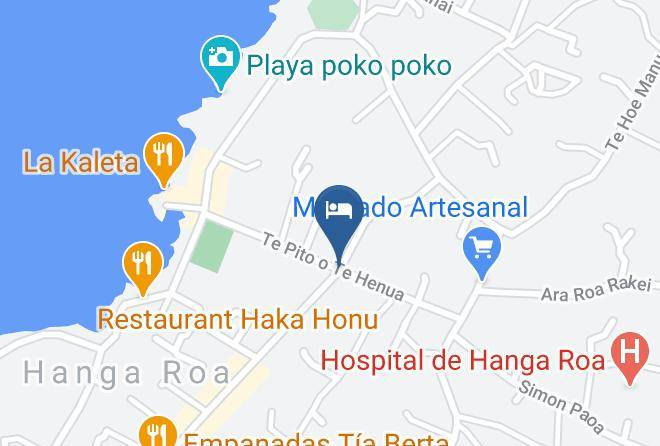Open the La Kaleta restaurant pin
This screenshot has width=660, height=446.
pyautogui.click(x=164, y=160)
